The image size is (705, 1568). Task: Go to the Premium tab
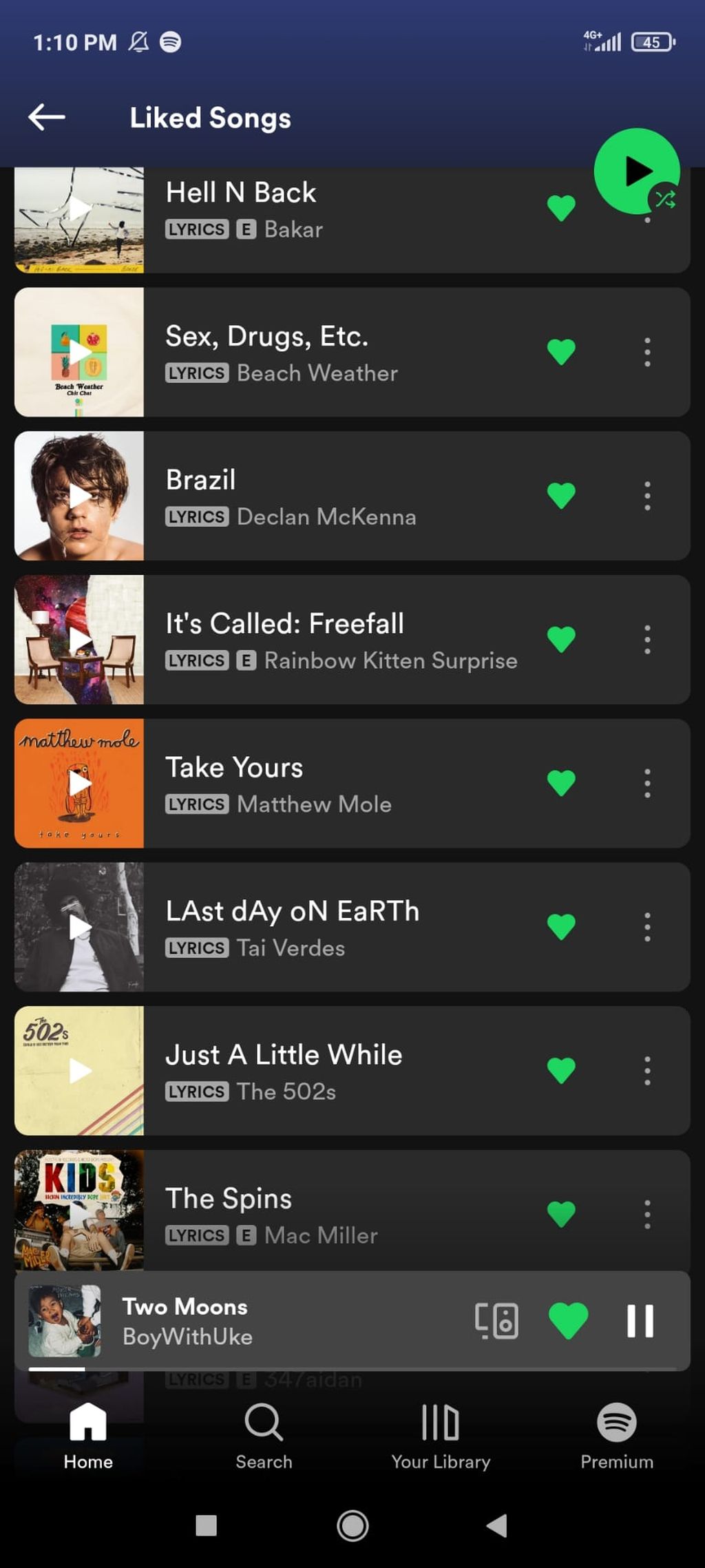coord(616,1436)
